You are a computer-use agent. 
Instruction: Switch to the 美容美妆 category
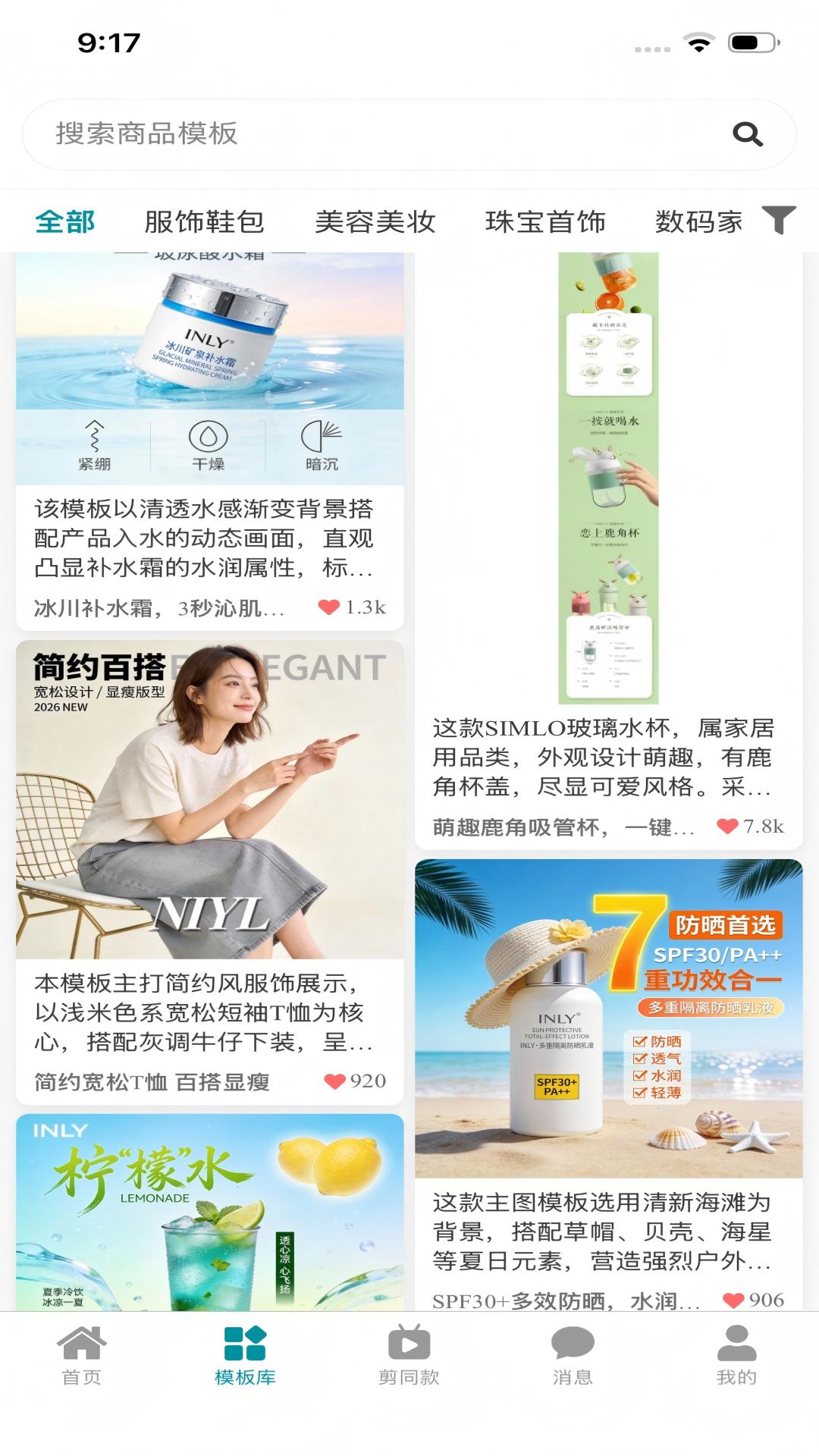pos(375,222)
